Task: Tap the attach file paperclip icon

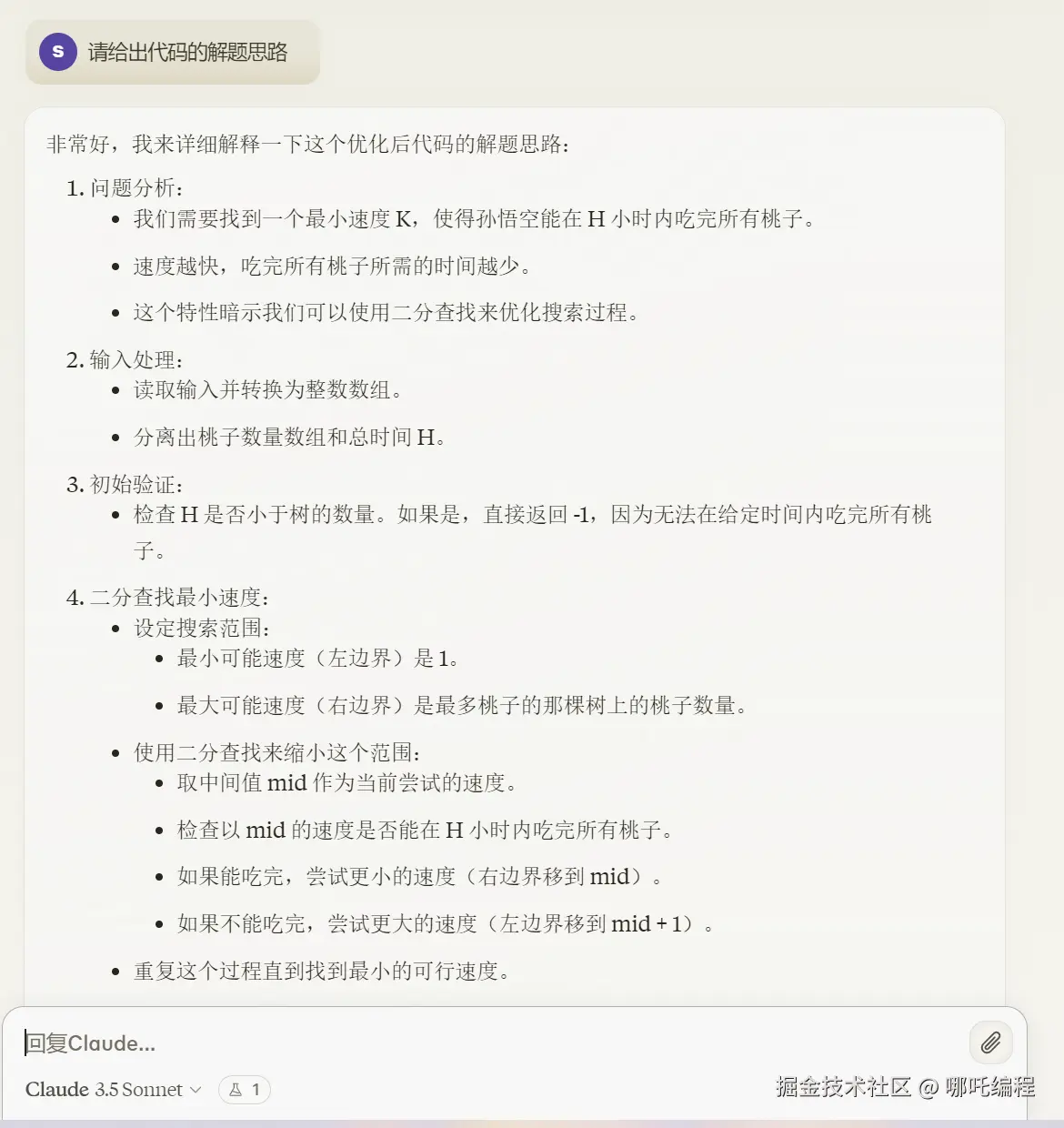Action: pos(990,1042)
